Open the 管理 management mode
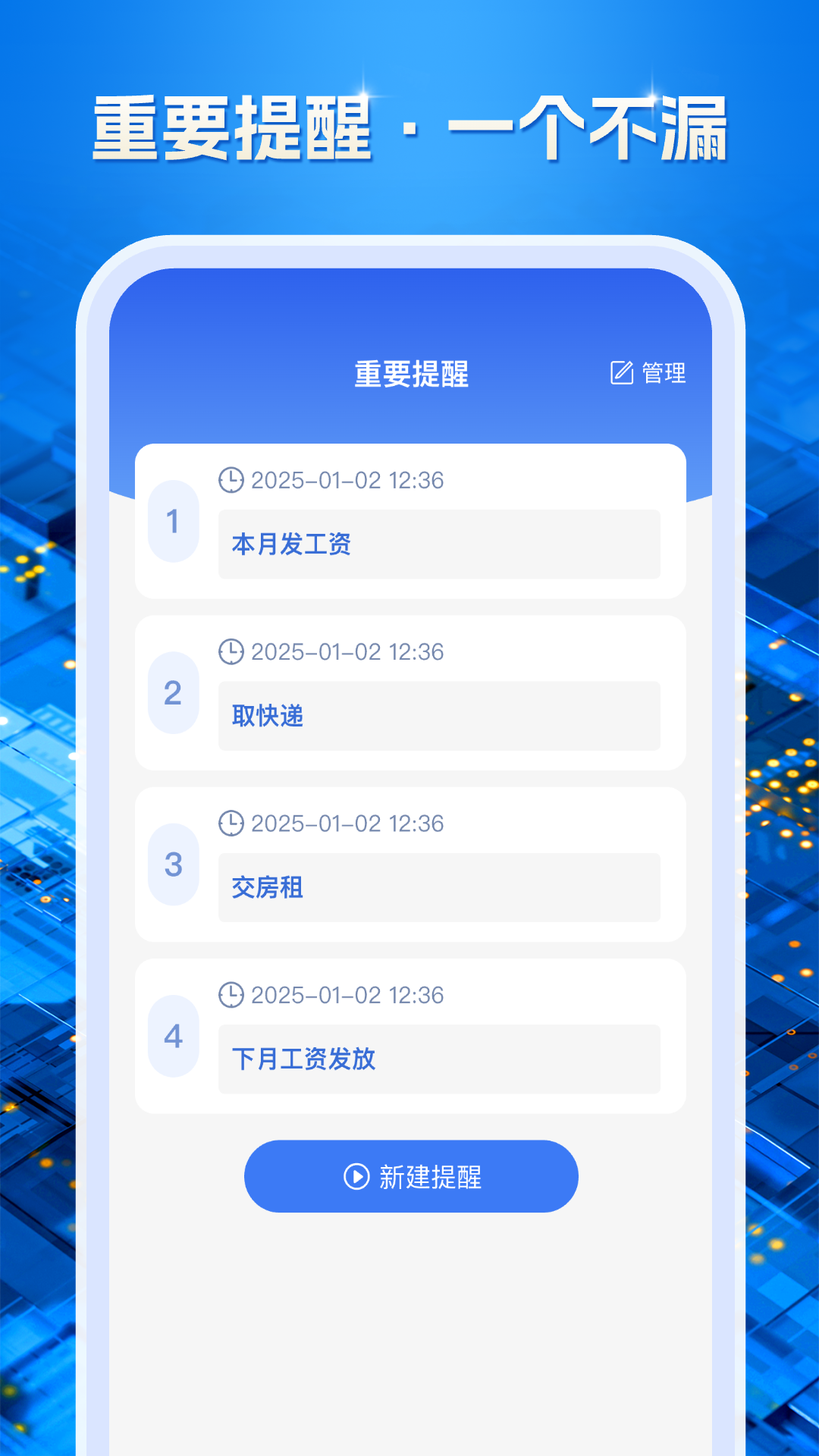The image size is (819, 1456). 662,372
